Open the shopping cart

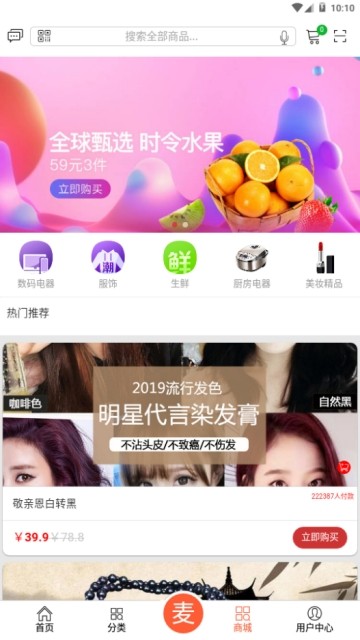coord(316,36)
